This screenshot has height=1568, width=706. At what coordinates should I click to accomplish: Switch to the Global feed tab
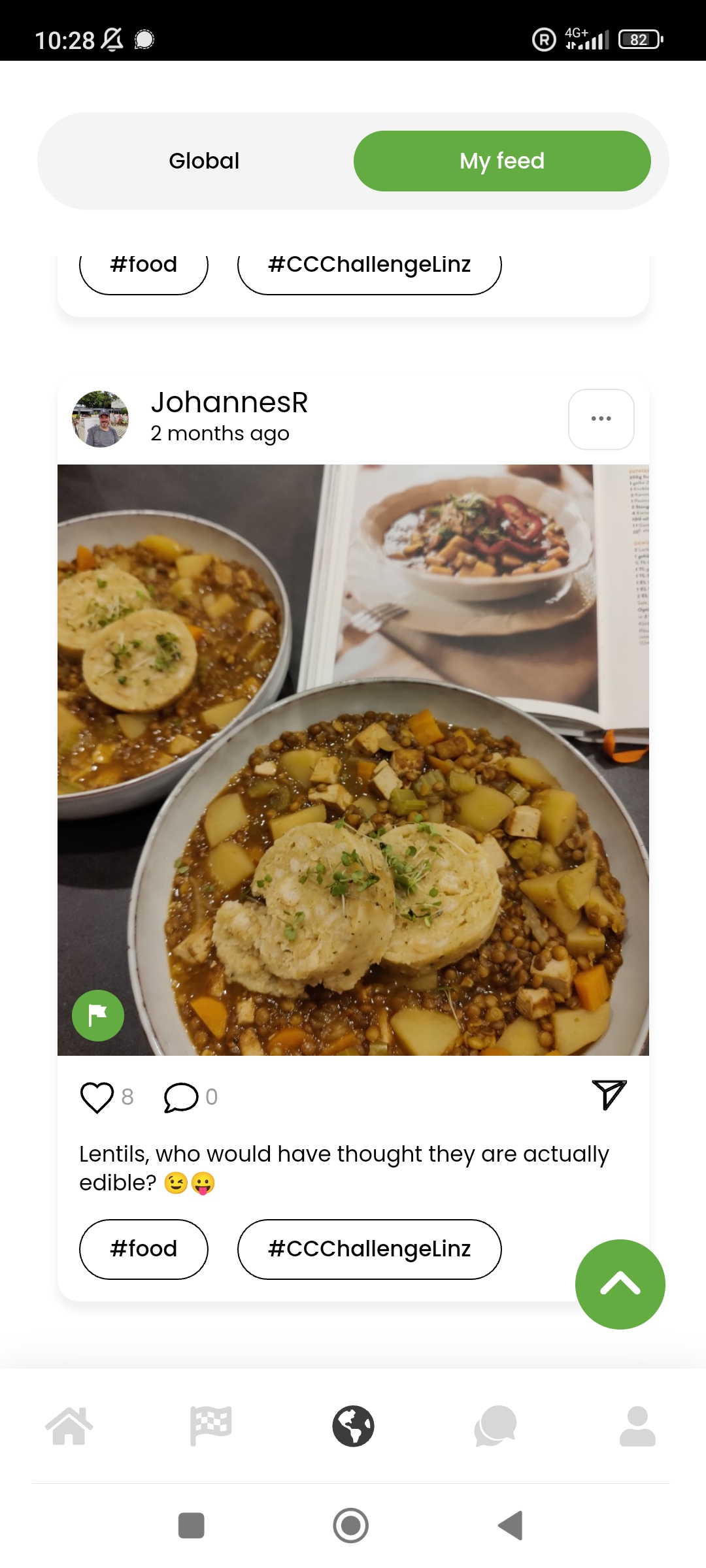204,161
